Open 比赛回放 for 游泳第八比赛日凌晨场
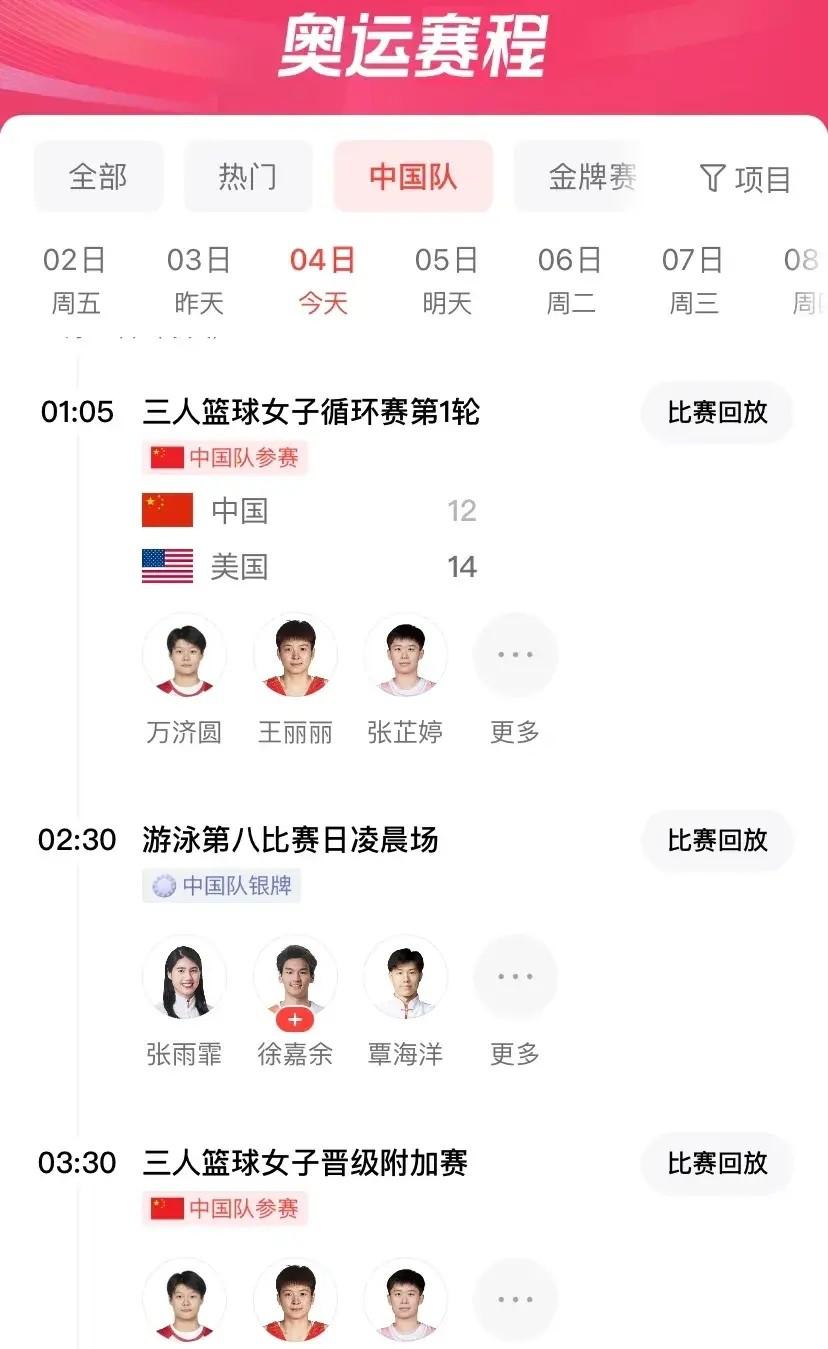The image size is (828, 1349). pos(717,840)
